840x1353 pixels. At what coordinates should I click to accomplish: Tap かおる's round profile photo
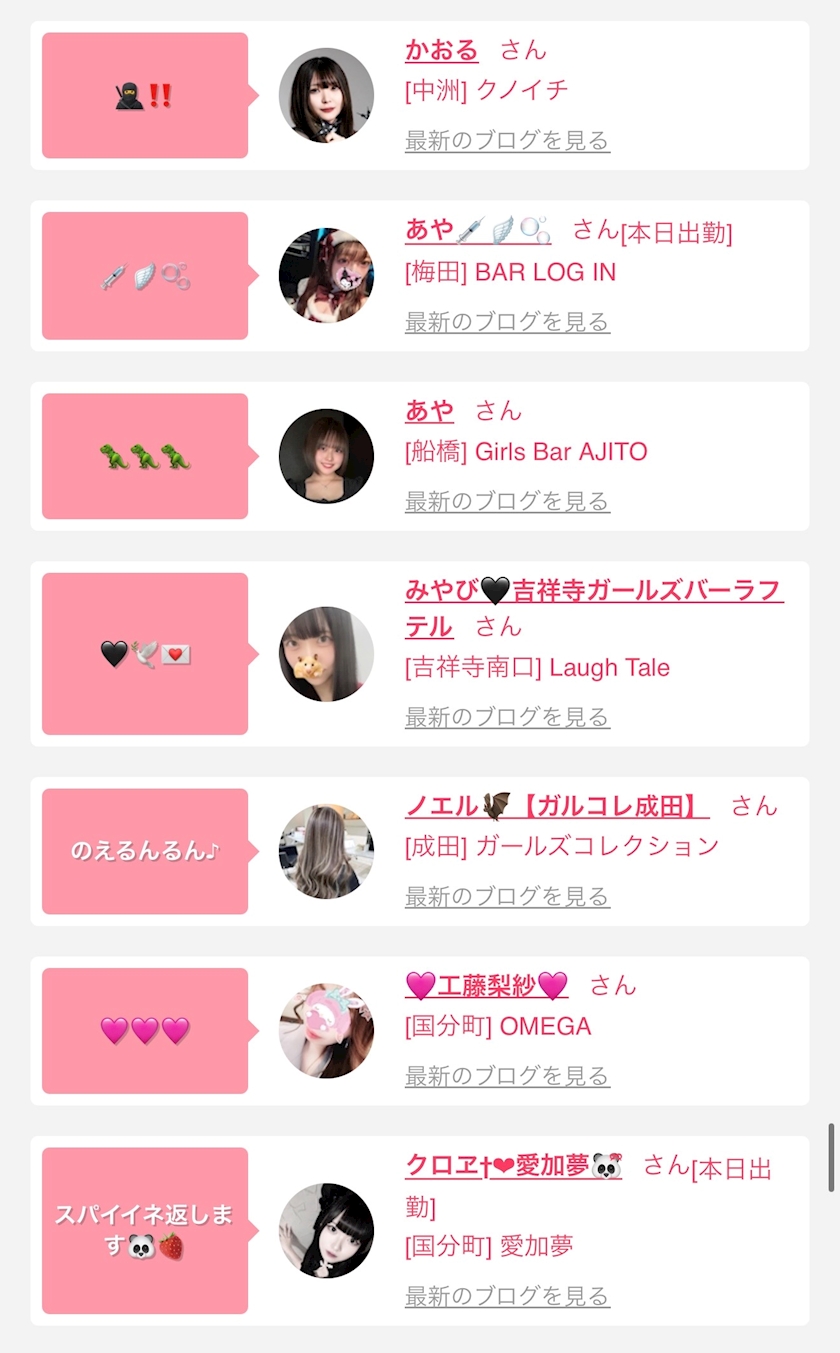326,95
